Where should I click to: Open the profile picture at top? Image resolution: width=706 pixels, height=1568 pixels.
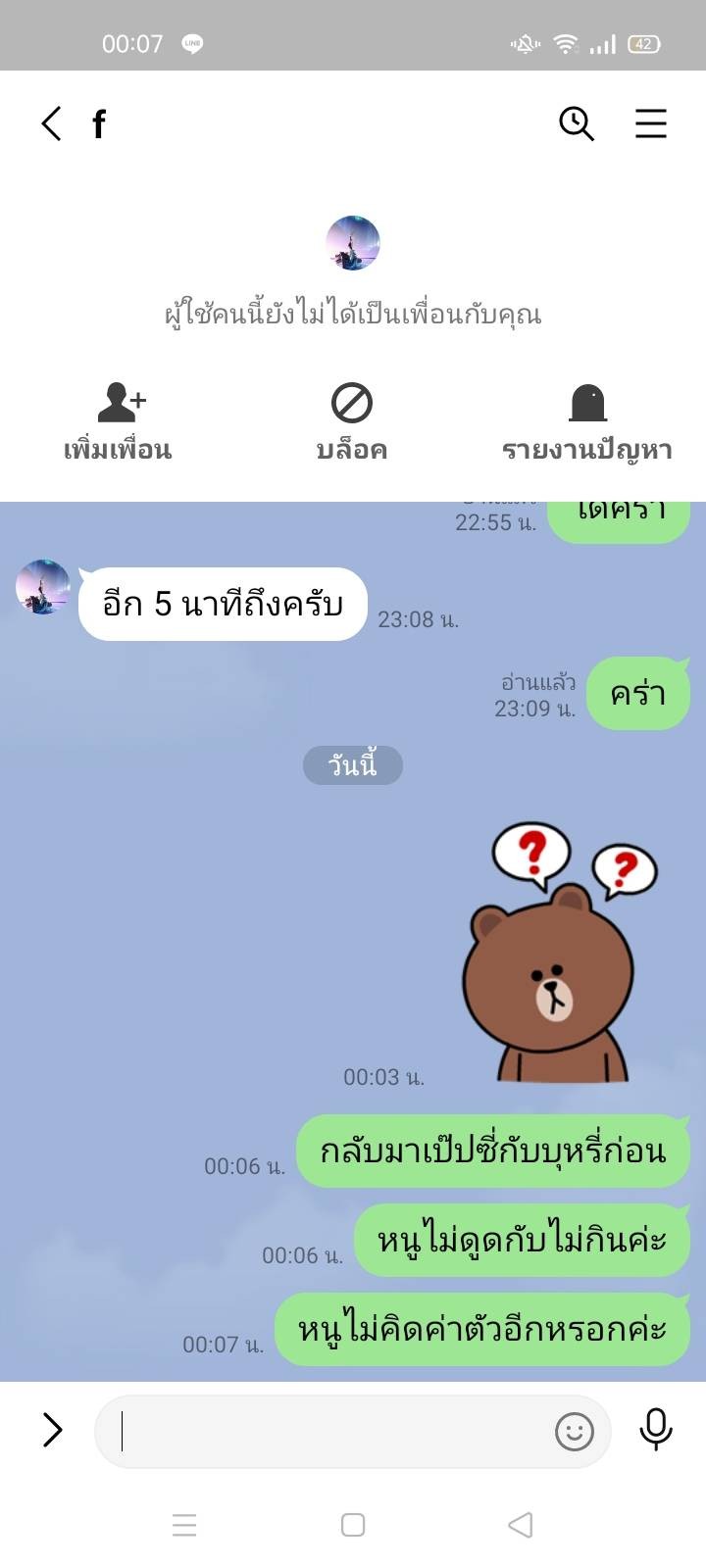[353, 243]
